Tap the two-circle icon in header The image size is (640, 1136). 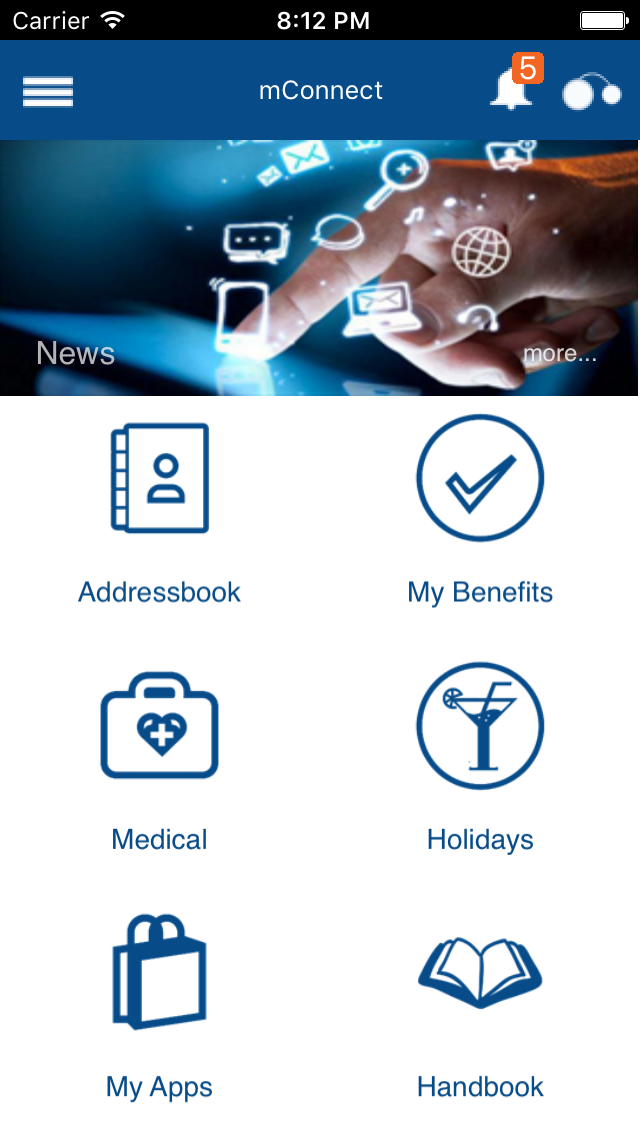[x=592, y=91]
